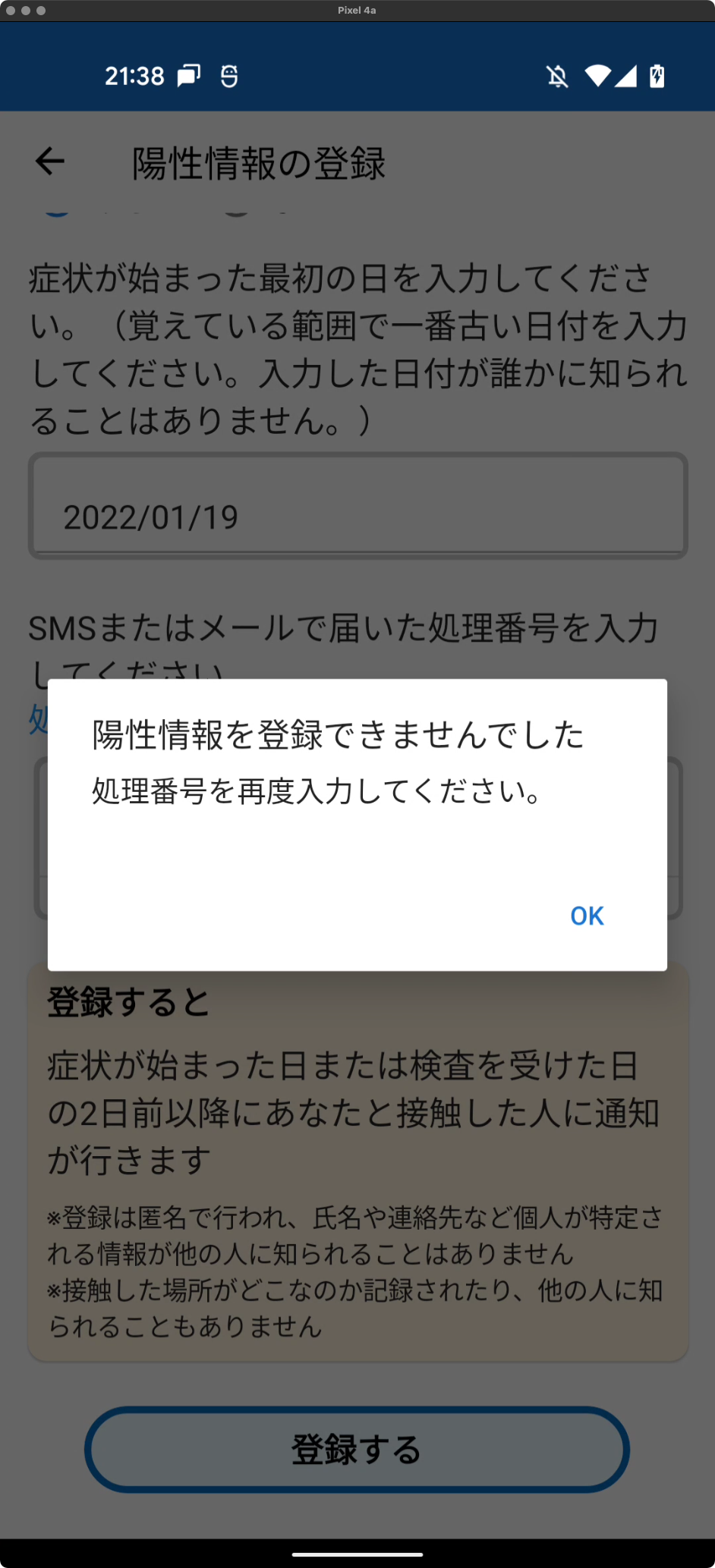Select the date field showing 2022/01/19
The width and height of the screenshot is (715, 1568).
[x=357, y=504]
